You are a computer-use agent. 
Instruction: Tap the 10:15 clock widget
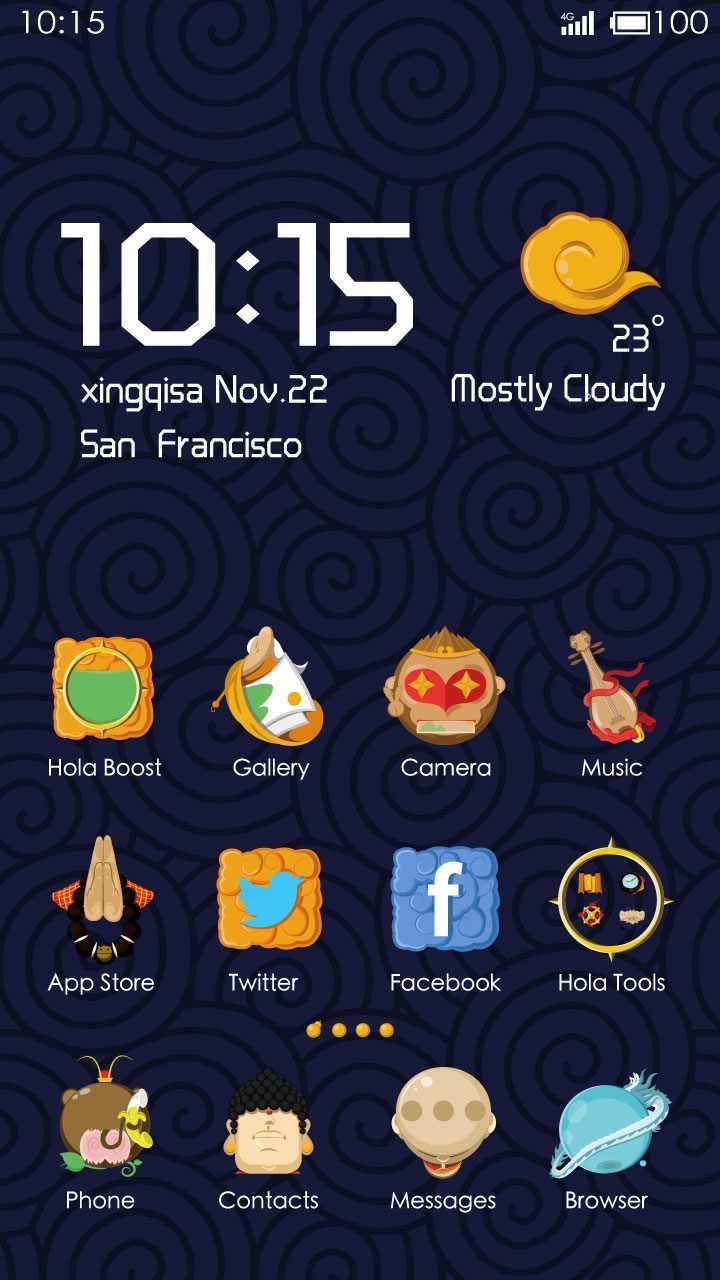pos(236,285)
